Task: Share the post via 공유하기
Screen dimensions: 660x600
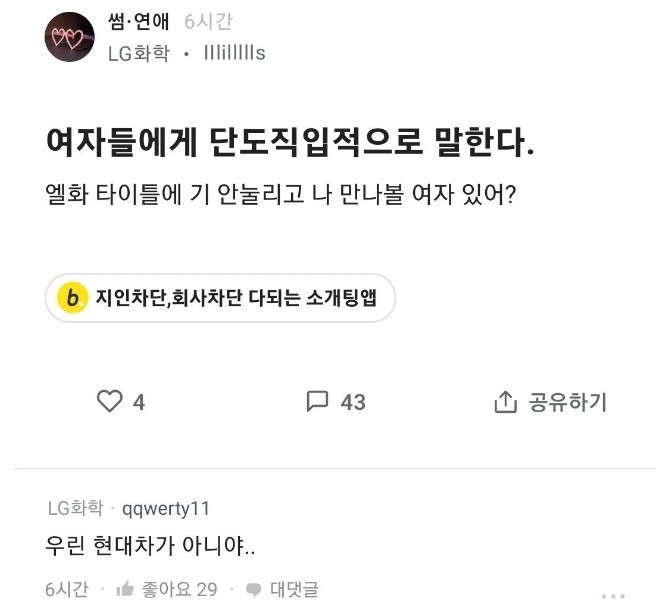Action: point(550,402)
